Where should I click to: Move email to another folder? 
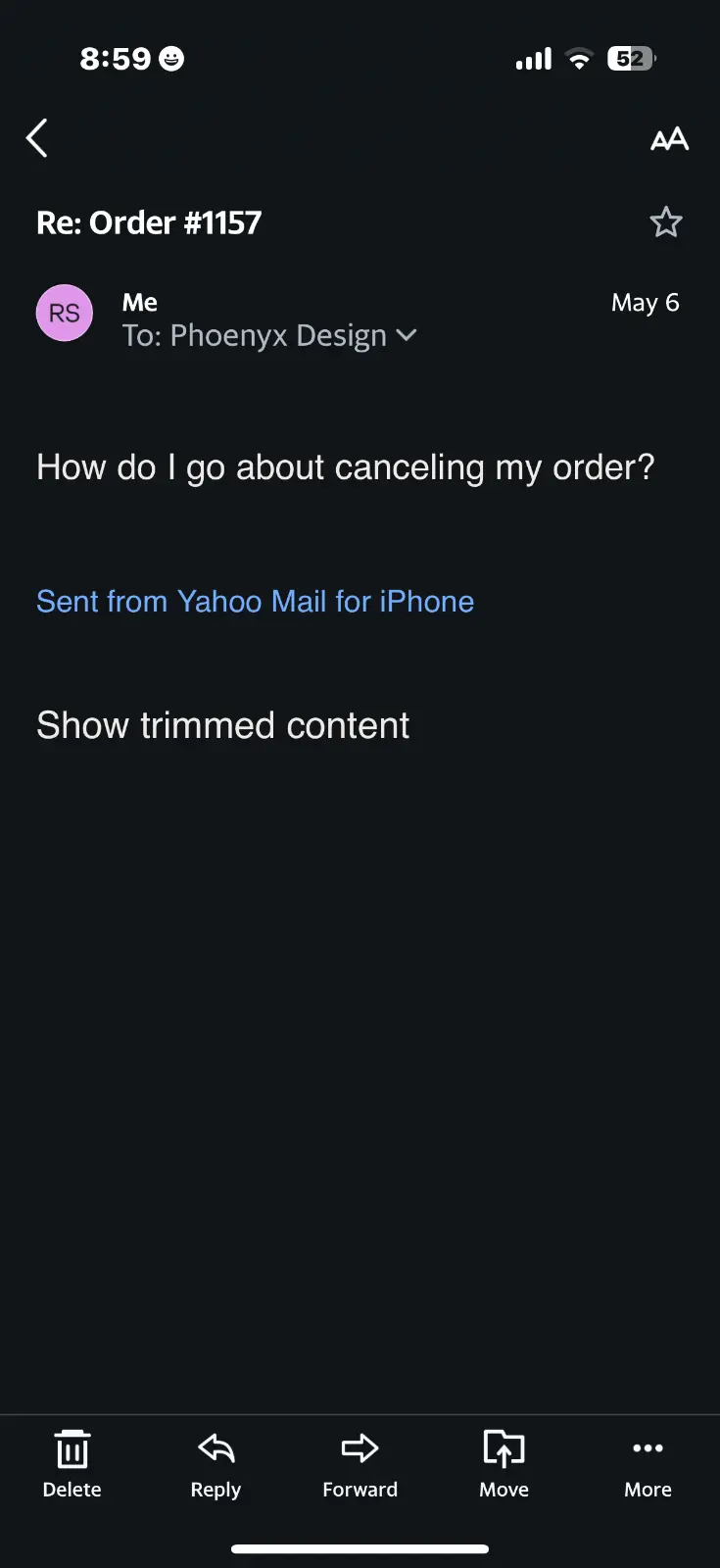point(504,1464)
